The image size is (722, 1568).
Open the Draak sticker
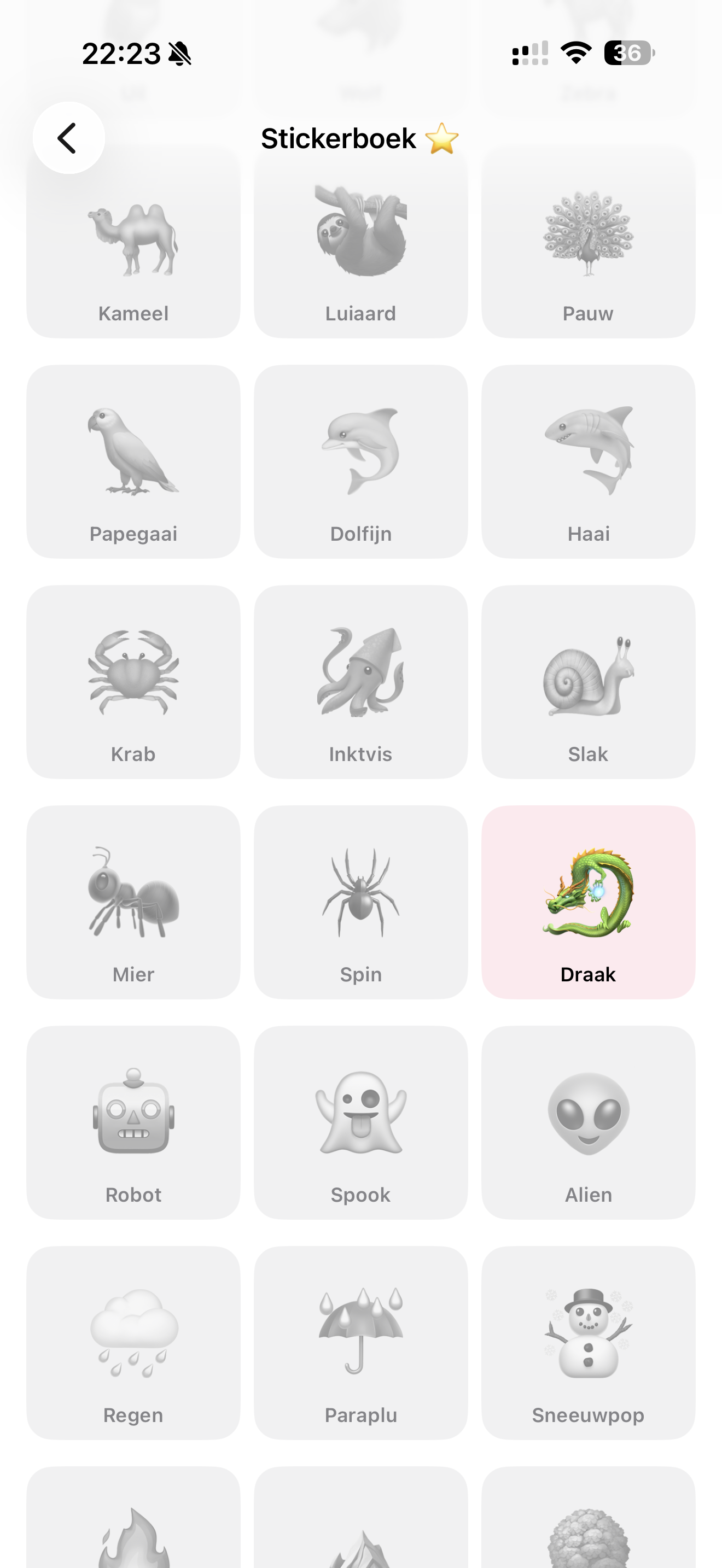pos(588,902)
